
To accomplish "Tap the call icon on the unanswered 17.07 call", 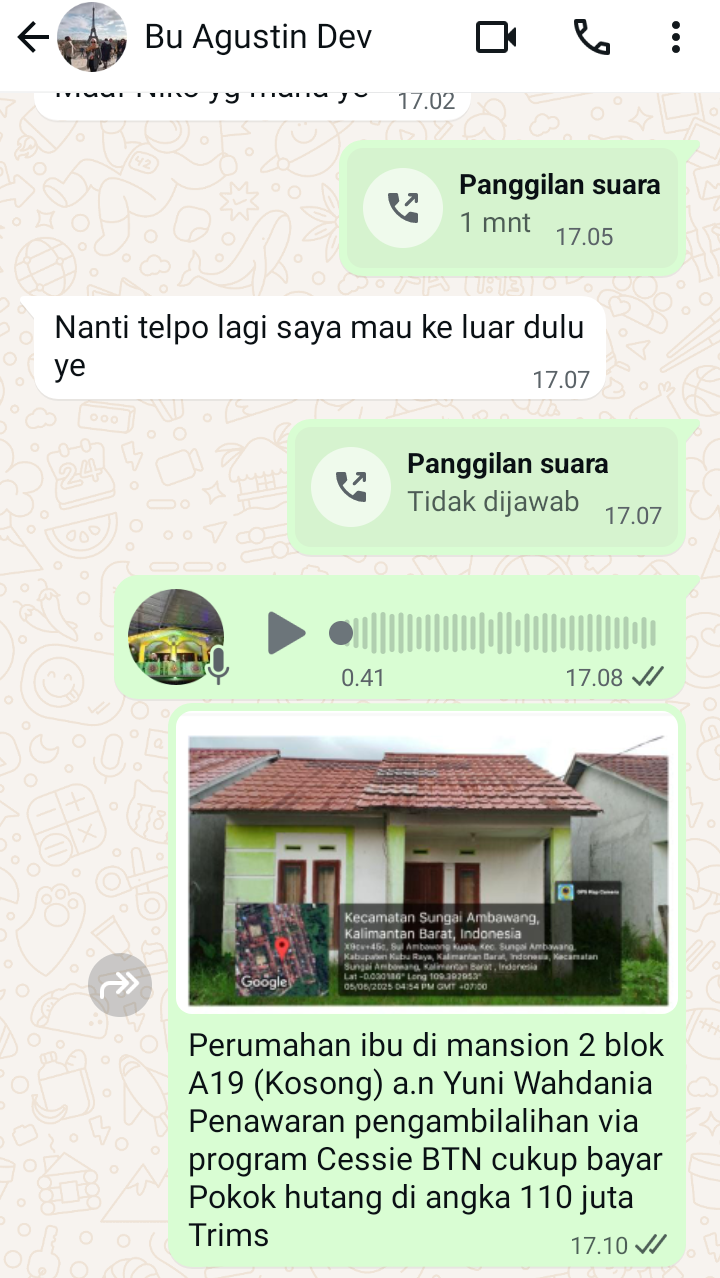I will click(x=351, y=486).
